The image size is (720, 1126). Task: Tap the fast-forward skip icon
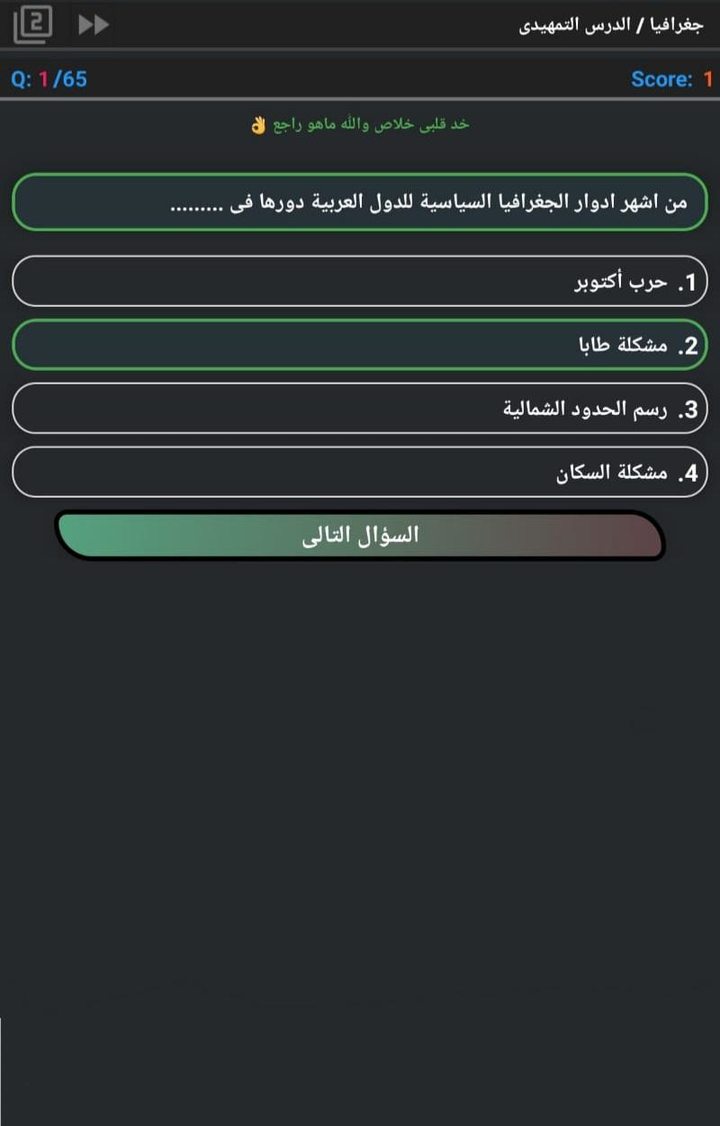pos(93,25)
